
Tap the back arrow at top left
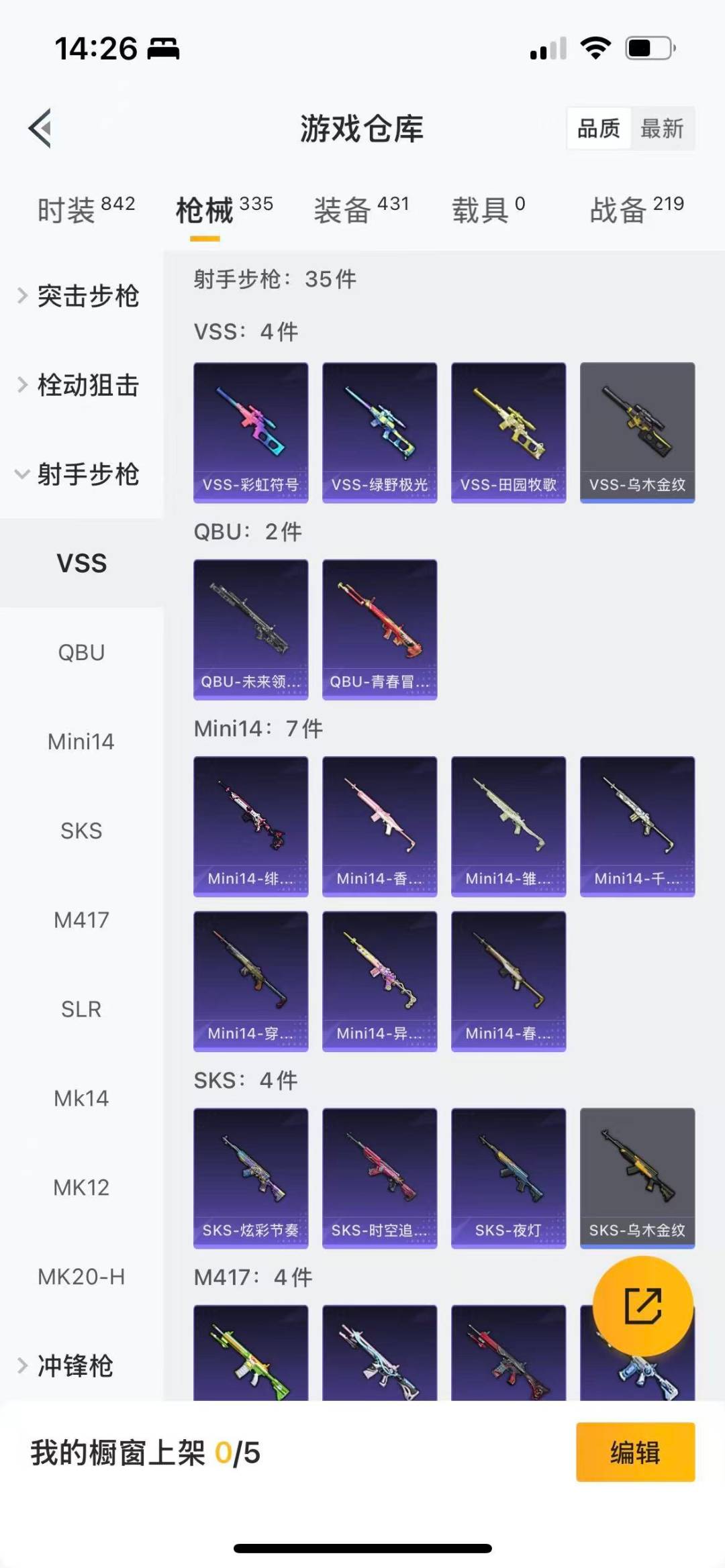[40, 129]
